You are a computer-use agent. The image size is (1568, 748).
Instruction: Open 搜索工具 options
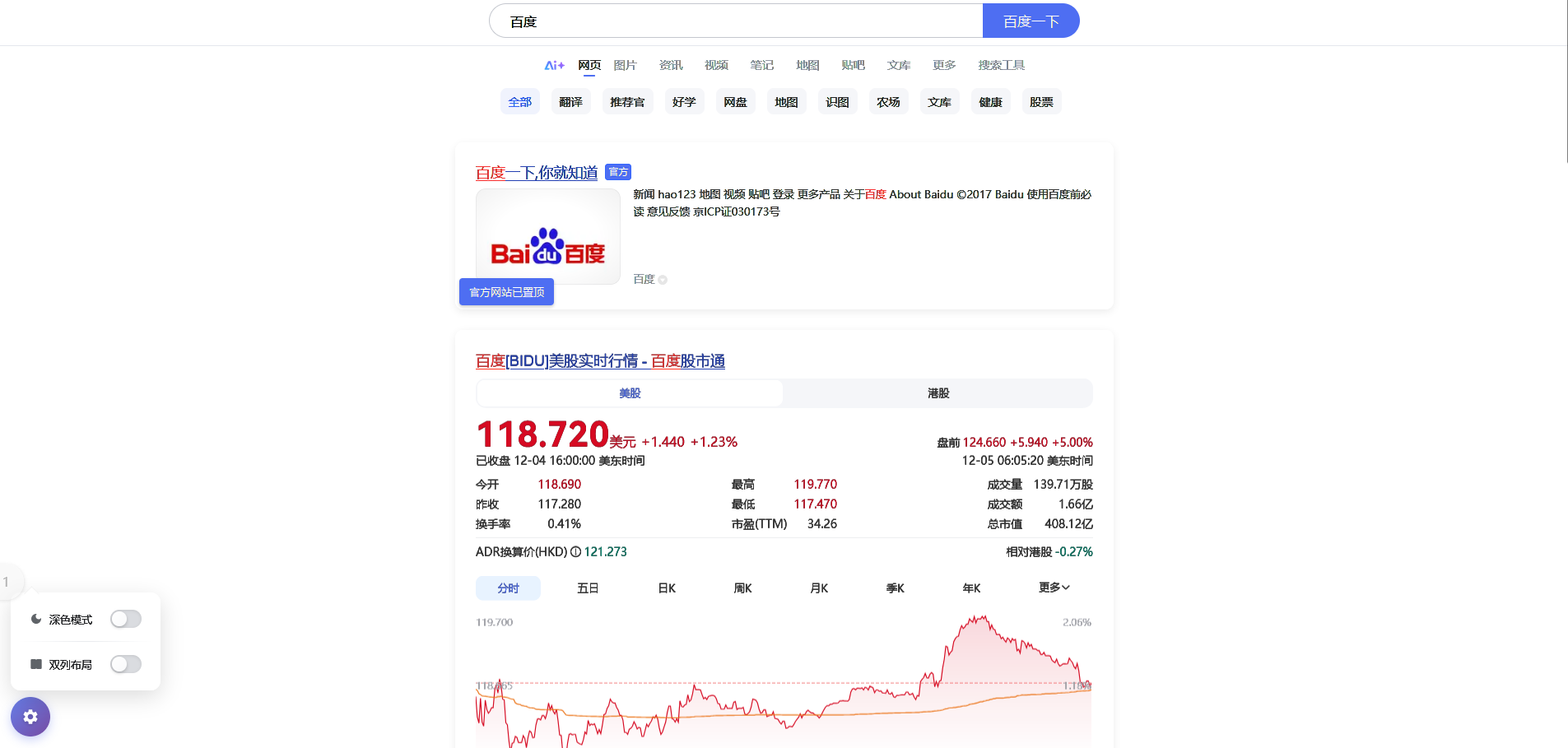[1001, 65]
